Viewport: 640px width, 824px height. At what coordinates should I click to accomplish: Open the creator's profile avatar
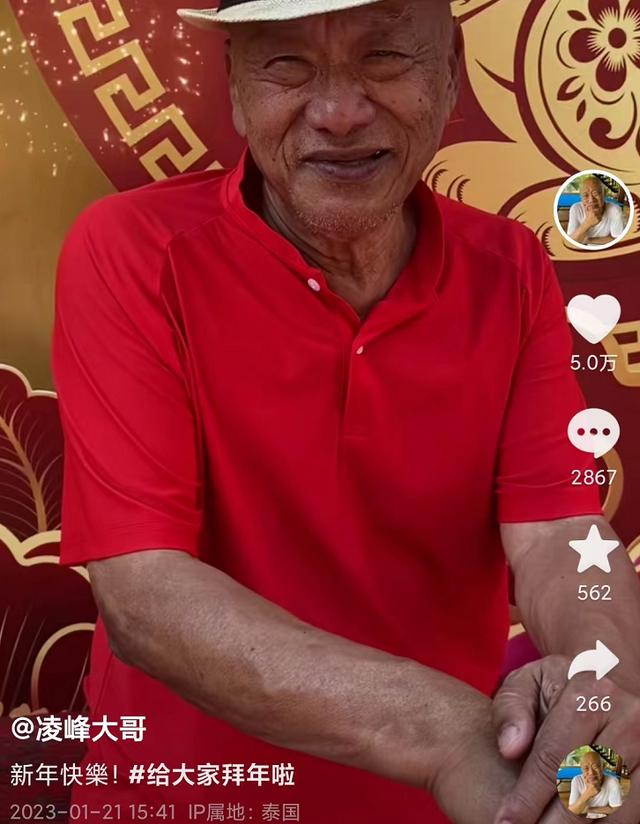click(x=593, y=211)
